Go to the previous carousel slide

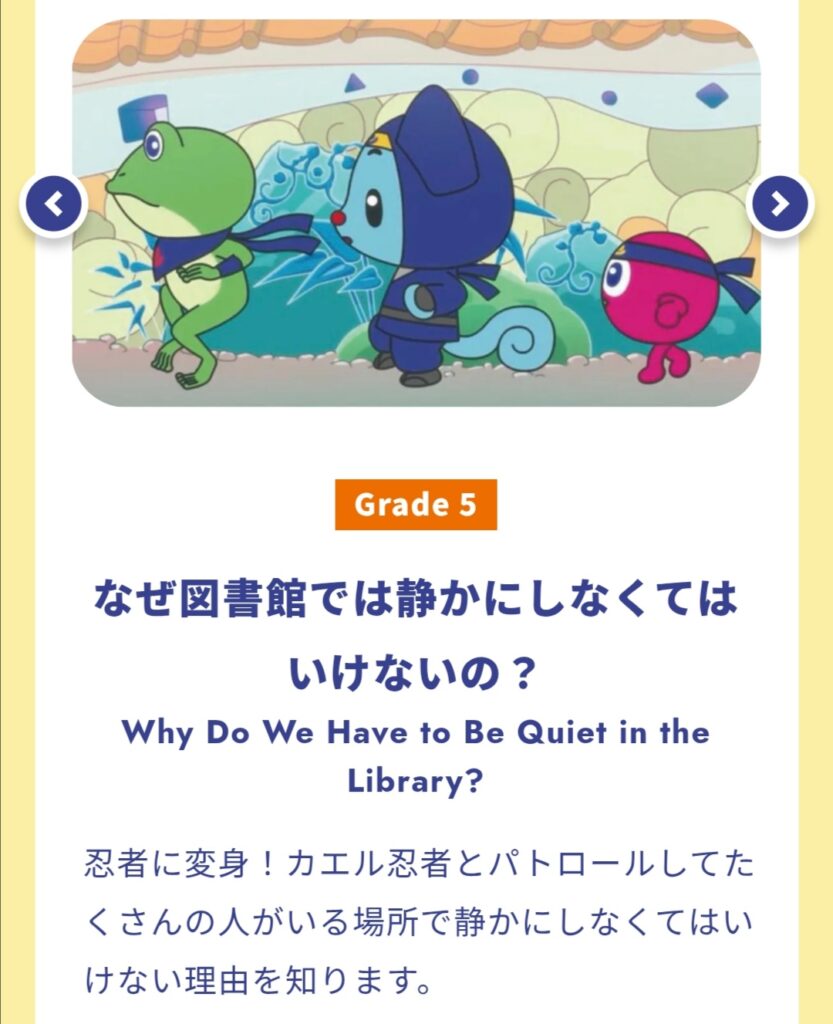tap(55, 204)
